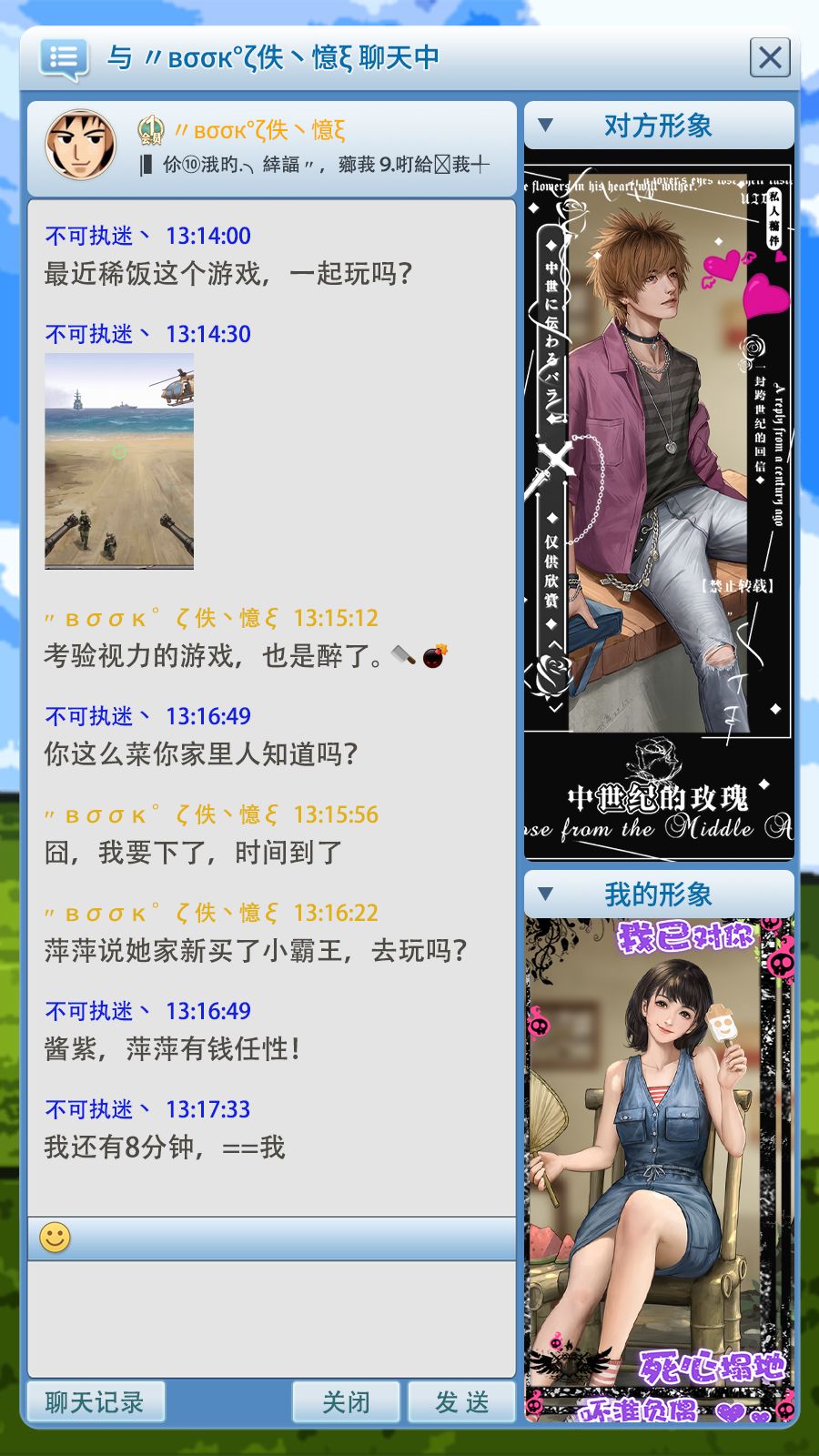Collapse the 我的形象 panel with its arrow
The height and width of the screenshot is (1456, 819).
pos(547,895)
